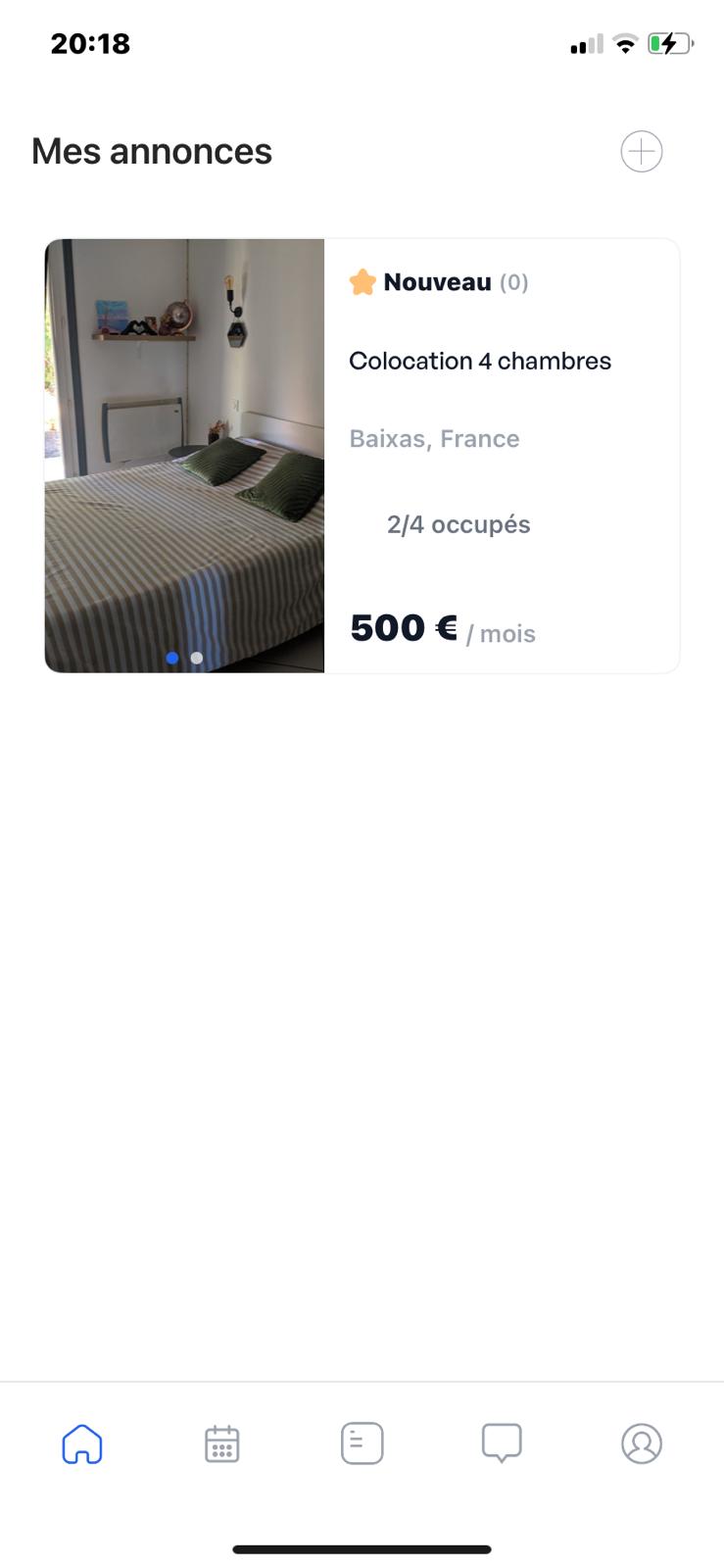Tap the battery charging indicator
The width and height of the screenshot is (724, 1568).
point(671,43)
